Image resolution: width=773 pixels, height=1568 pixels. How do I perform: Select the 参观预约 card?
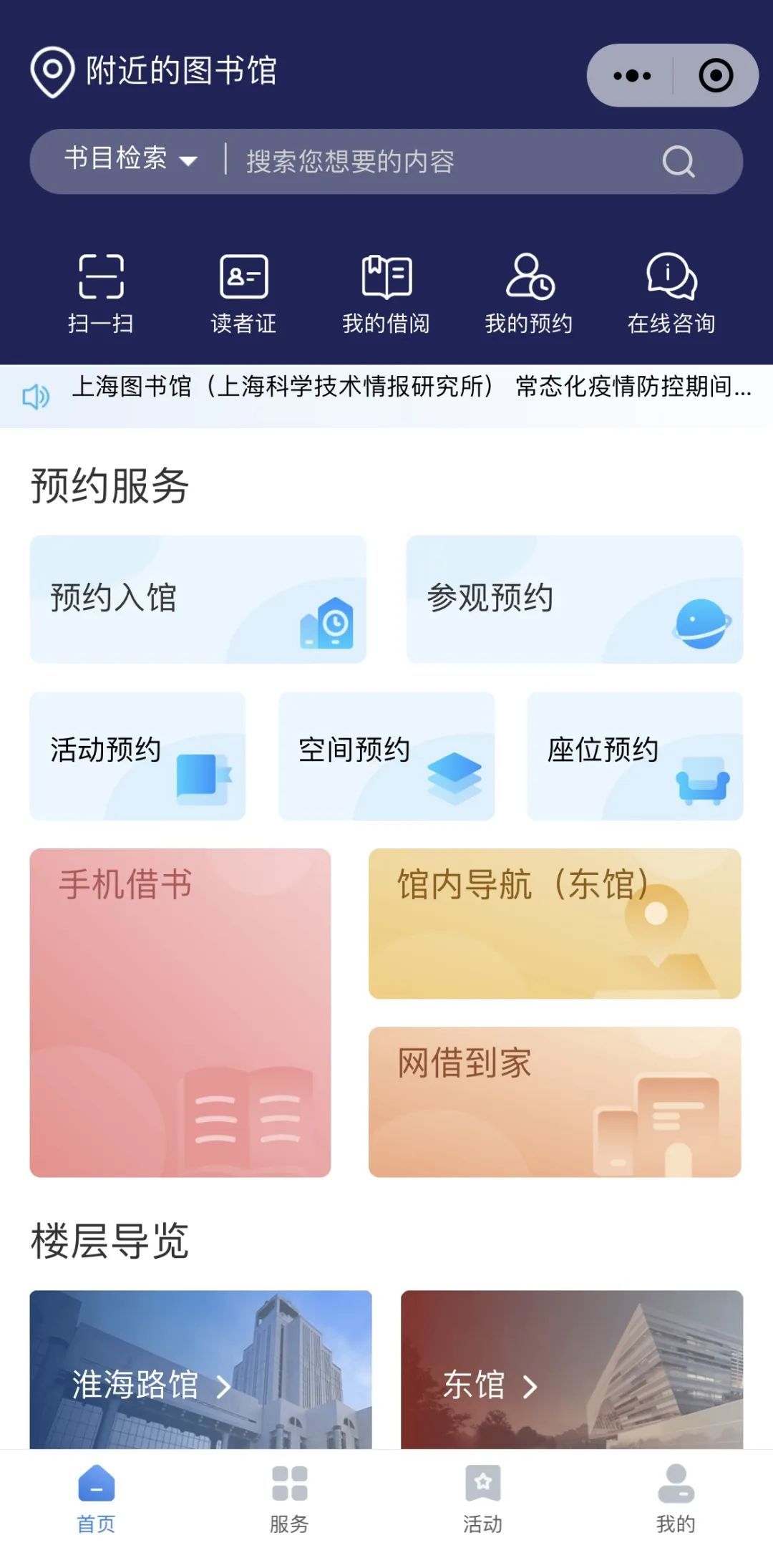pos(574,599)
